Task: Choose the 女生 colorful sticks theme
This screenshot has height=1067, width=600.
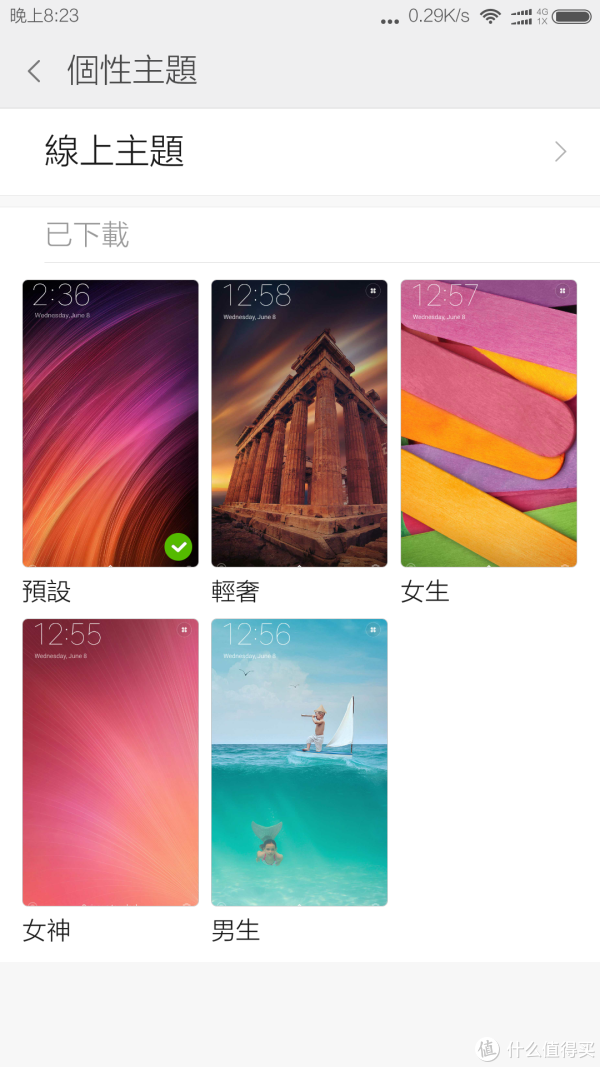Action: click(488, 423)
